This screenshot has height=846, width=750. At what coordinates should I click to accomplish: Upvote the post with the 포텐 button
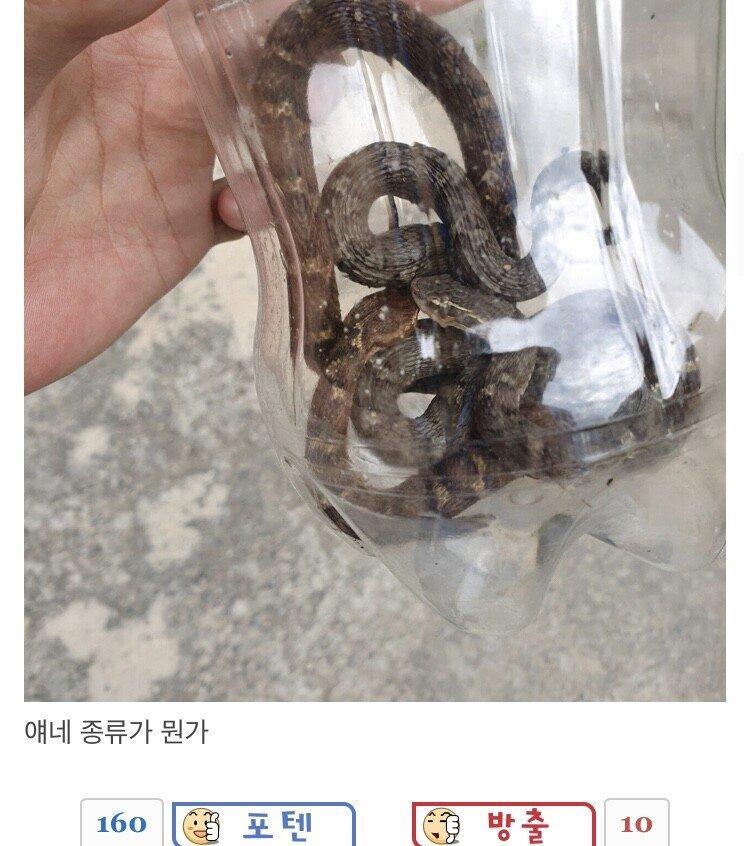coord(264,825)
